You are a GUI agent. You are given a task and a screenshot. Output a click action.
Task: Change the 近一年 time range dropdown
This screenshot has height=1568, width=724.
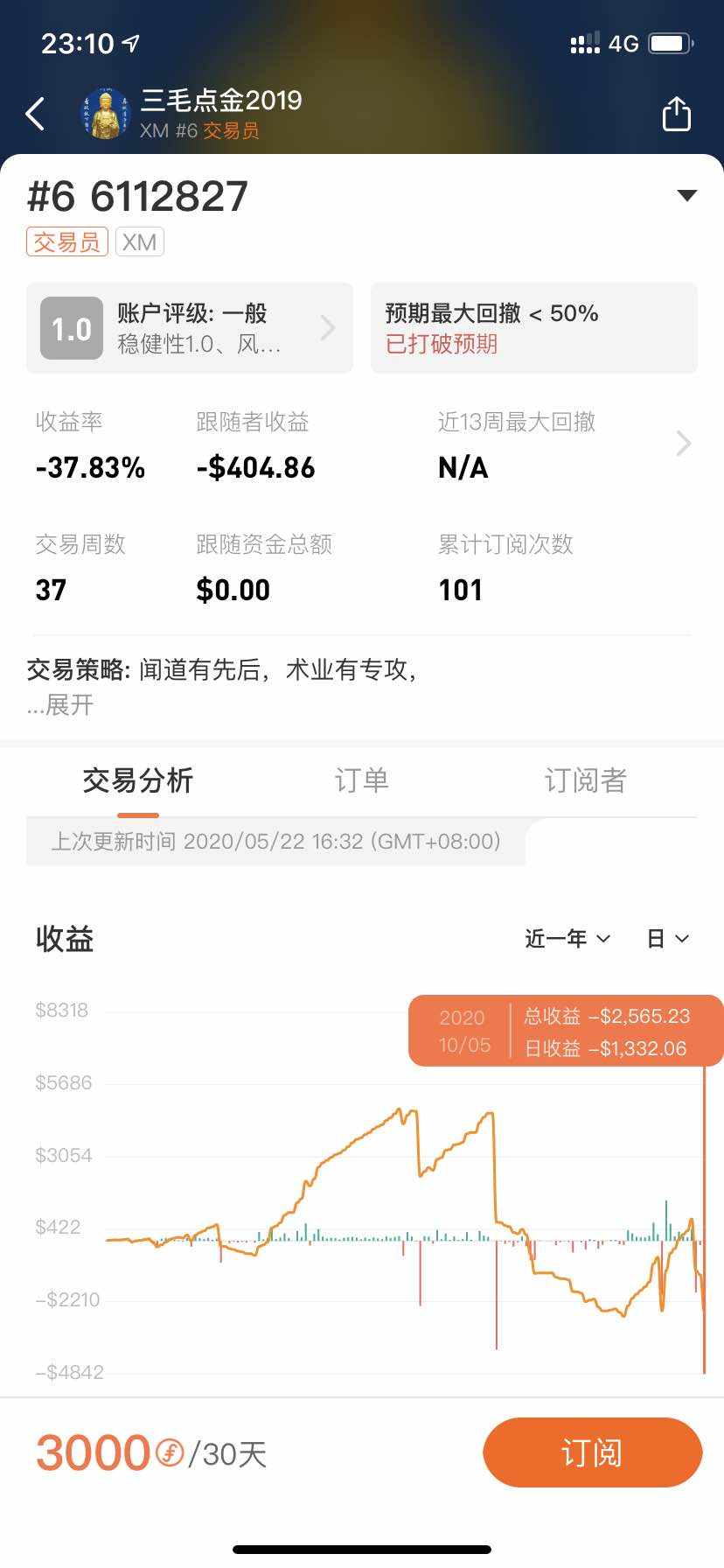pyautogui.click(x=567, y=939)
